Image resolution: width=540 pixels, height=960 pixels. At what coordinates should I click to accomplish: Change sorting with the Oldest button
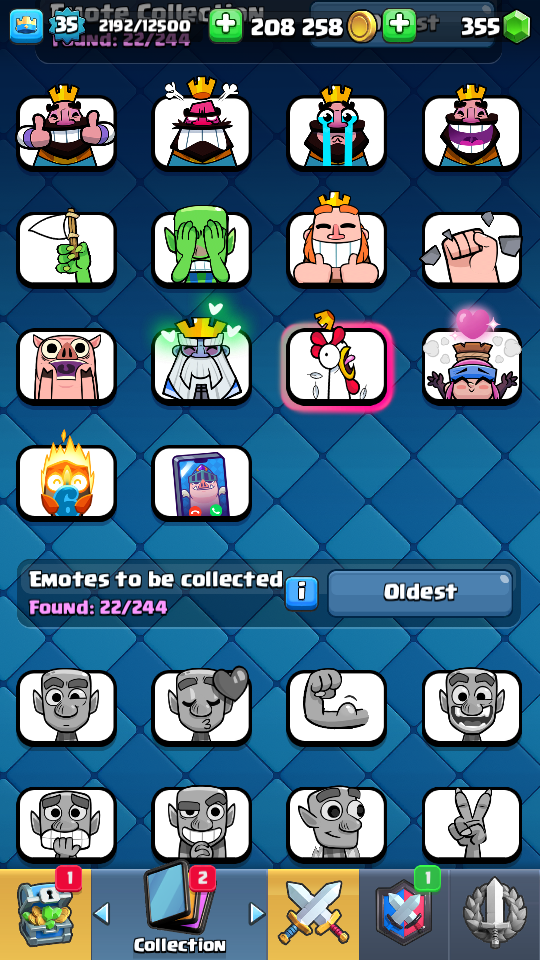pos(420,593)
